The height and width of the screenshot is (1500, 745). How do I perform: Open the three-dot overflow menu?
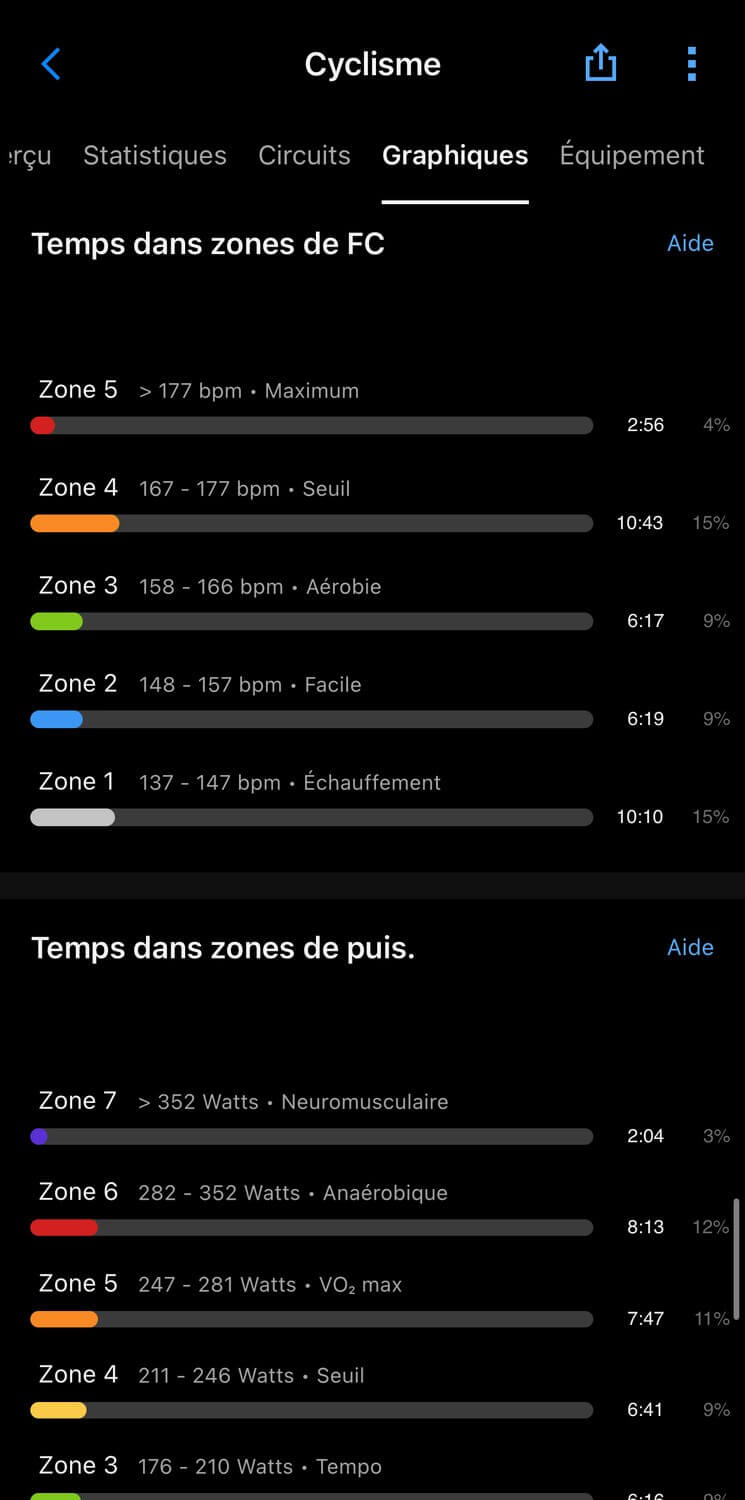click(691, 64)
